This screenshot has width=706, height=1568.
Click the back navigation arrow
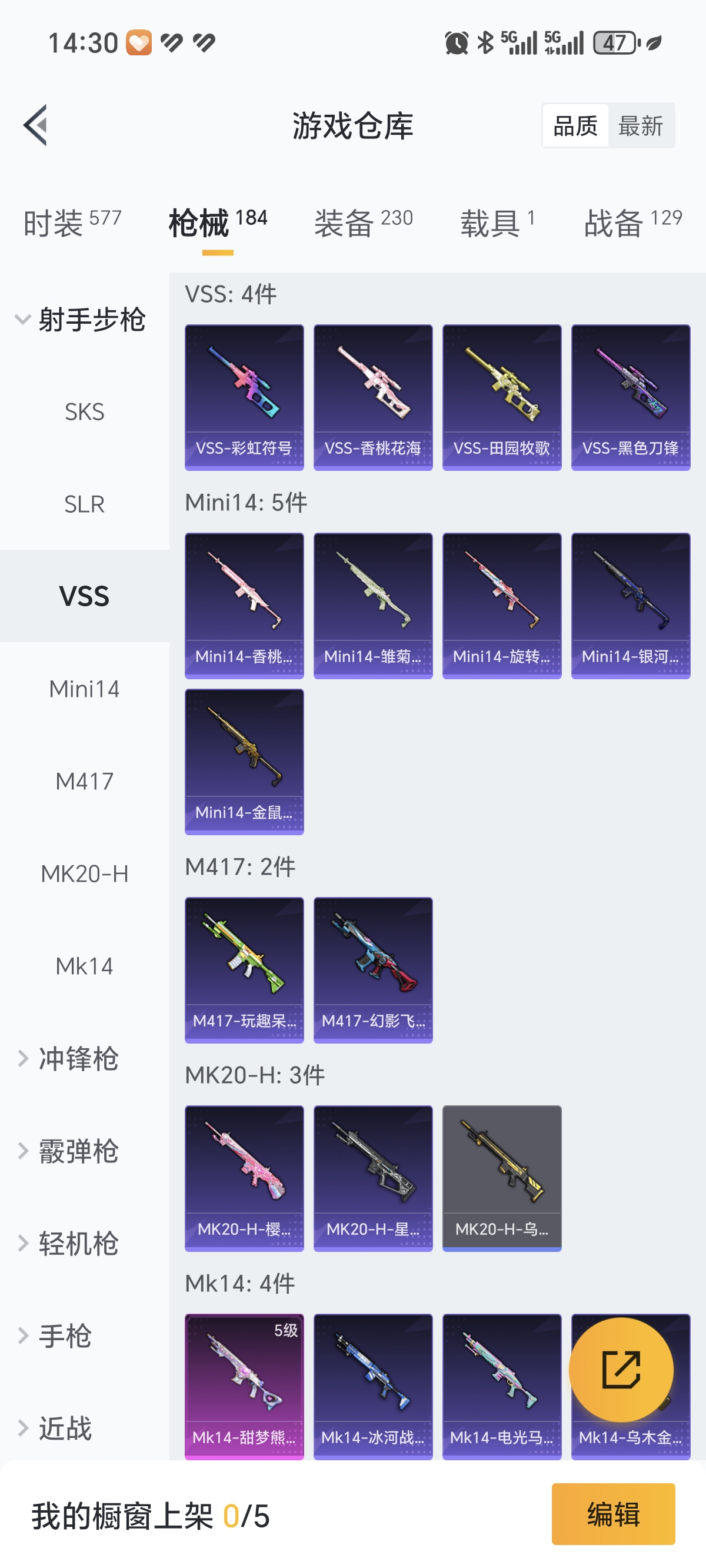[x=35, y=126]
